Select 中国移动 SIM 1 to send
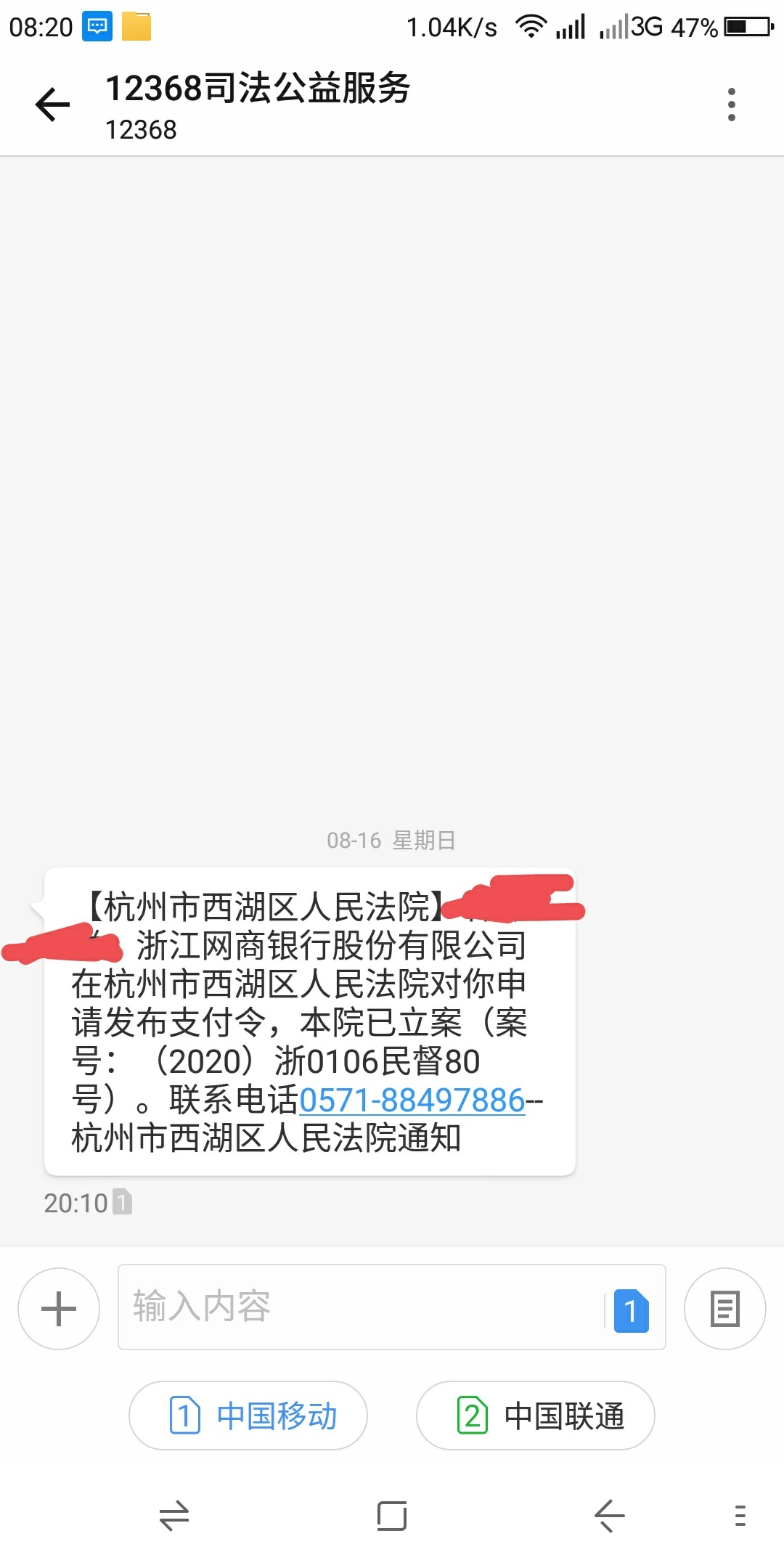 point(248,1416)
